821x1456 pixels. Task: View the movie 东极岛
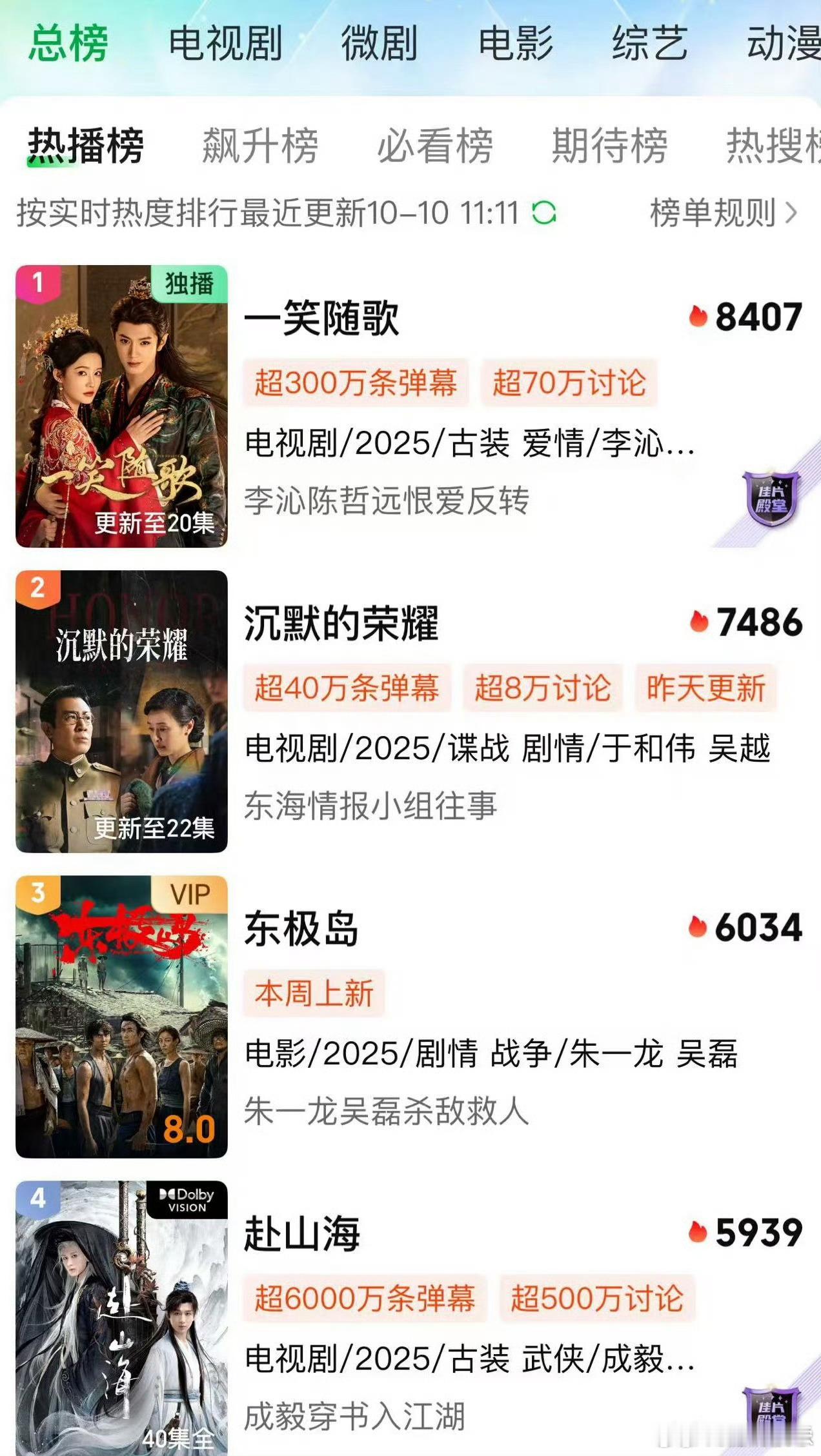click(x=301, y=929)
